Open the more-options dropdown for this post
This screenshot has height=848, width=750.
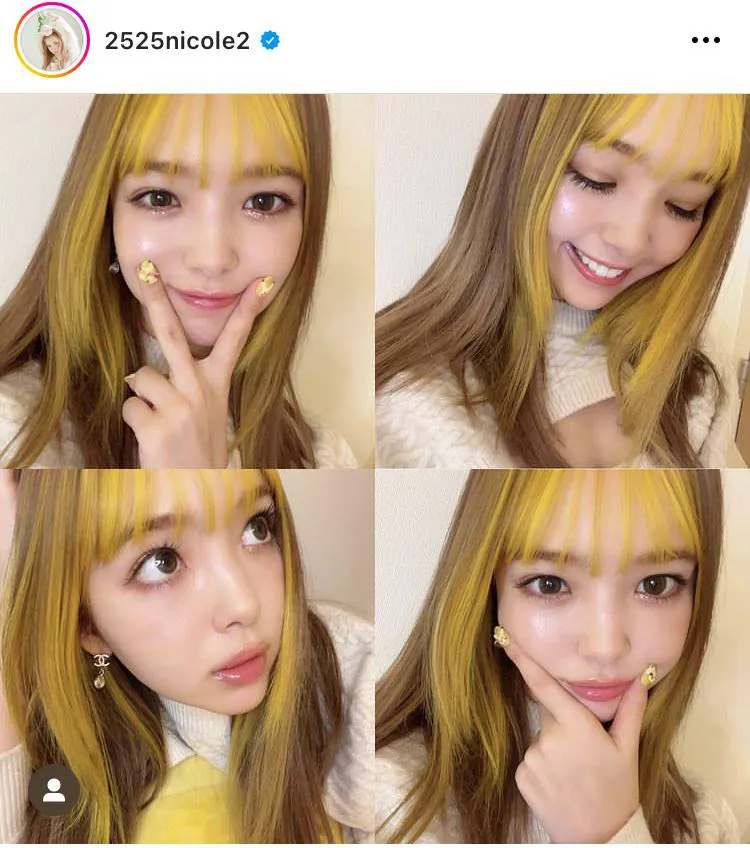[707, 40]
